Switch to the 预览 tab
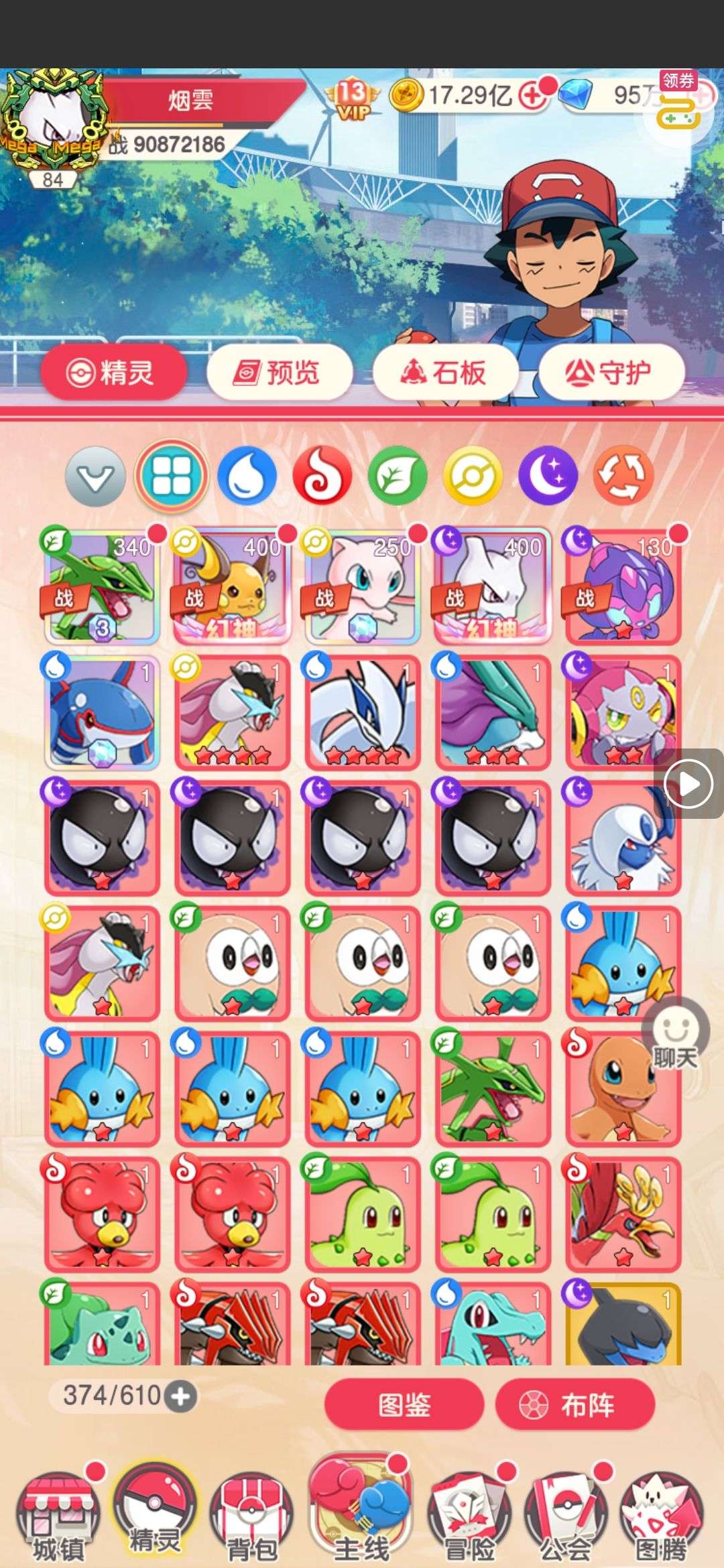This screenshot has height=1568, width=724. 280,372
